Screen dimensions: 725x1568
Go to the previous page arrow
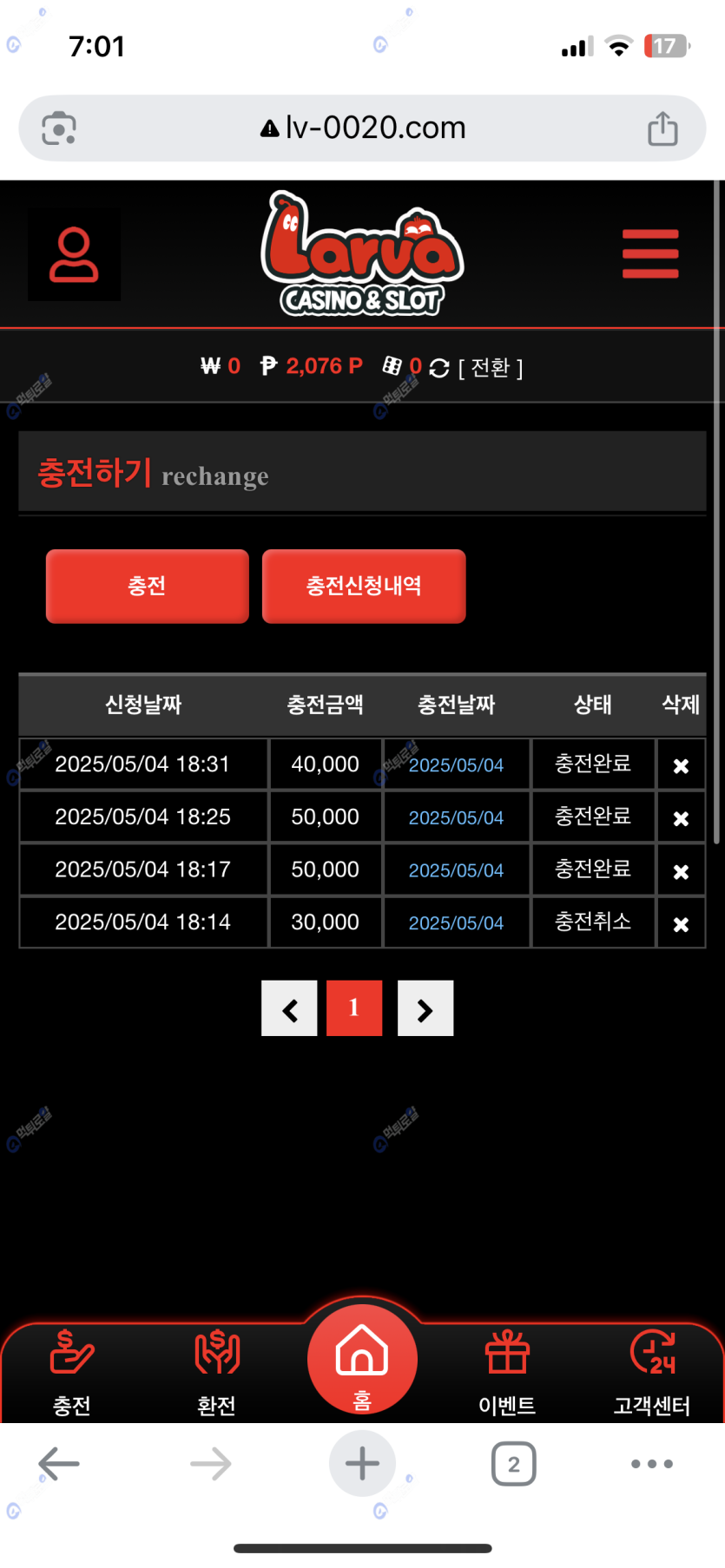[x=289, y=1008]
